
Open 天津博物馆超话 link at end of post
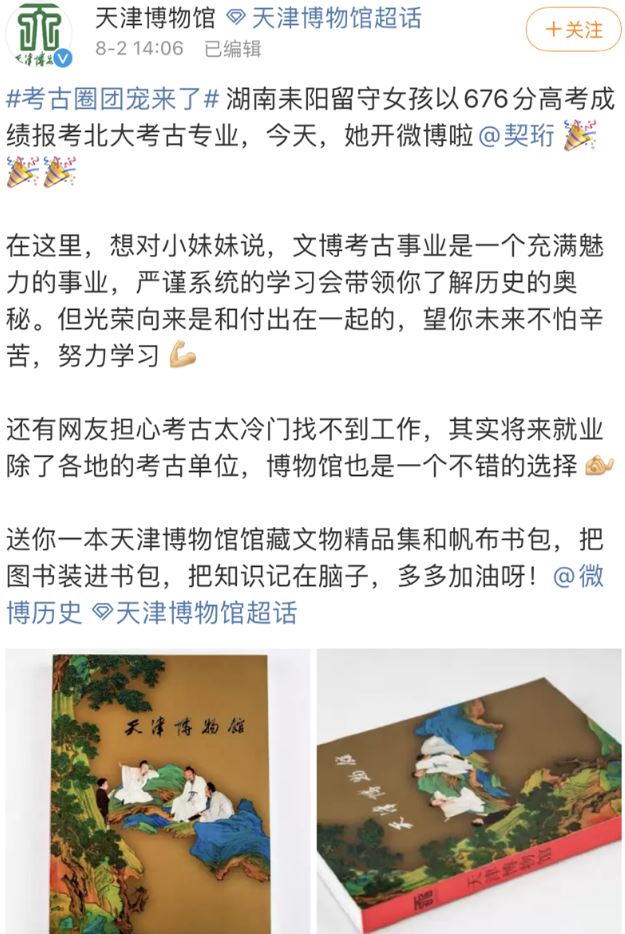(x=195, y=612)
